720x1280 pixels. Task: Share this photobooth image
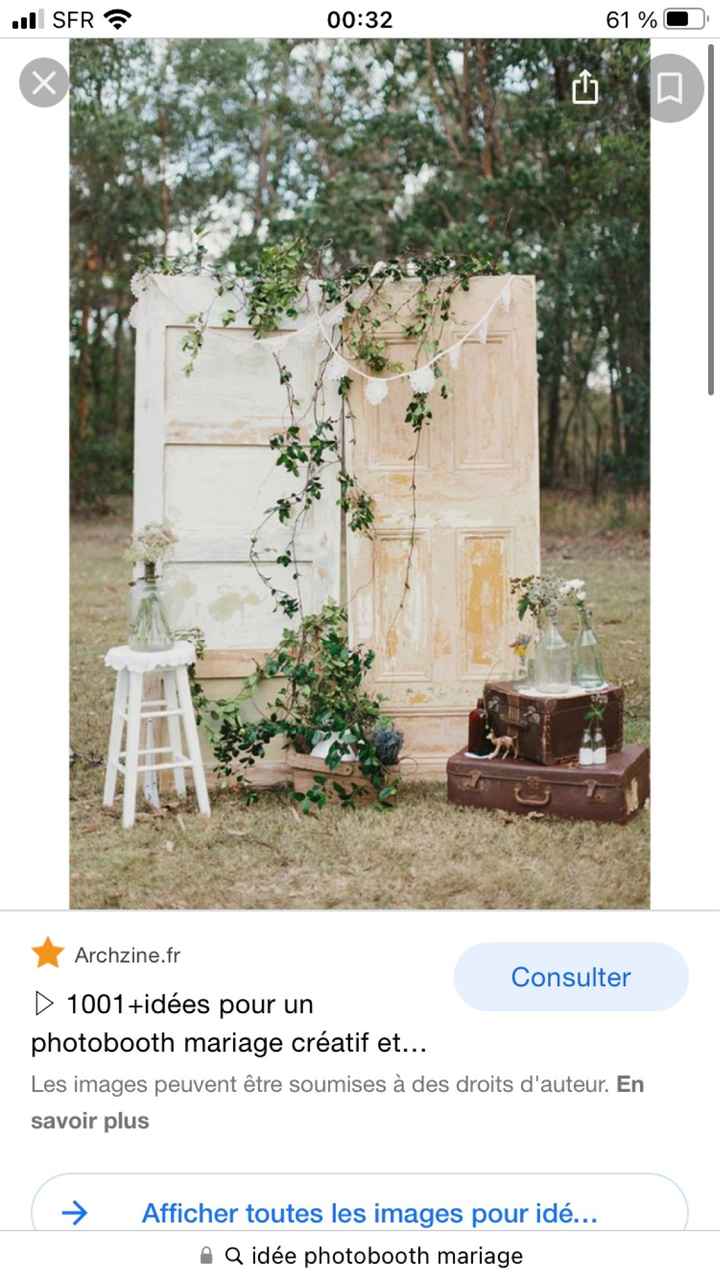(x=585, y=88)
